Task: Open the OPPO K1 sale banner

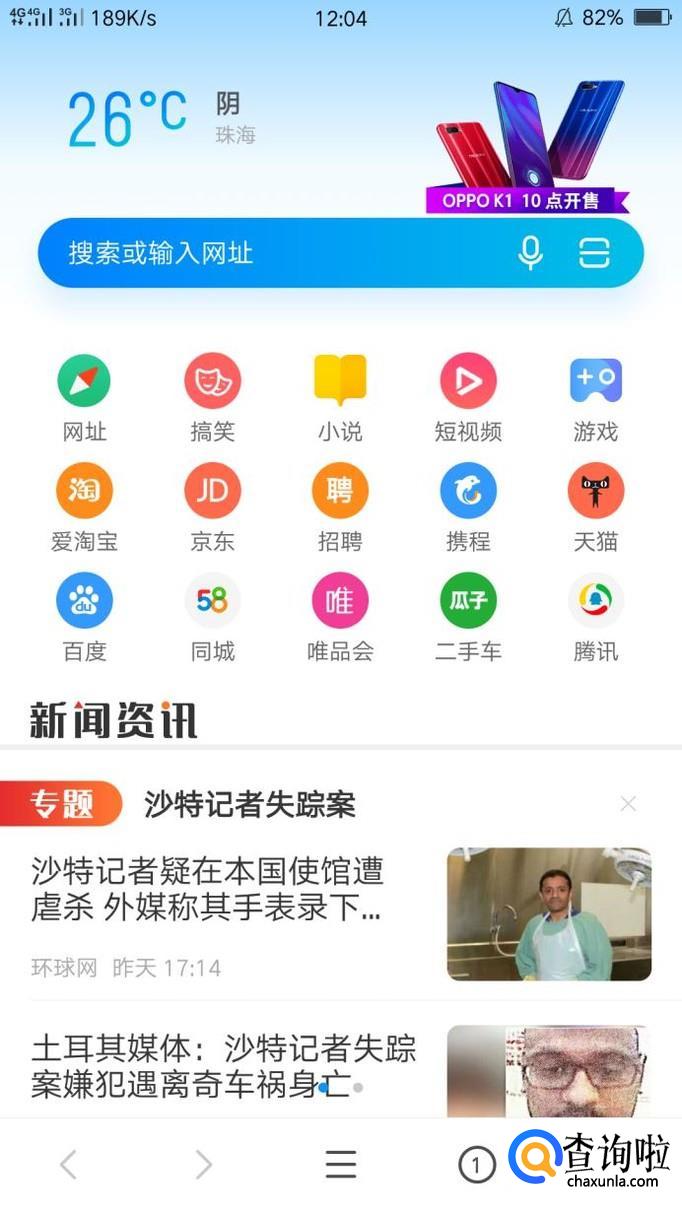Action: click(528, 148)
